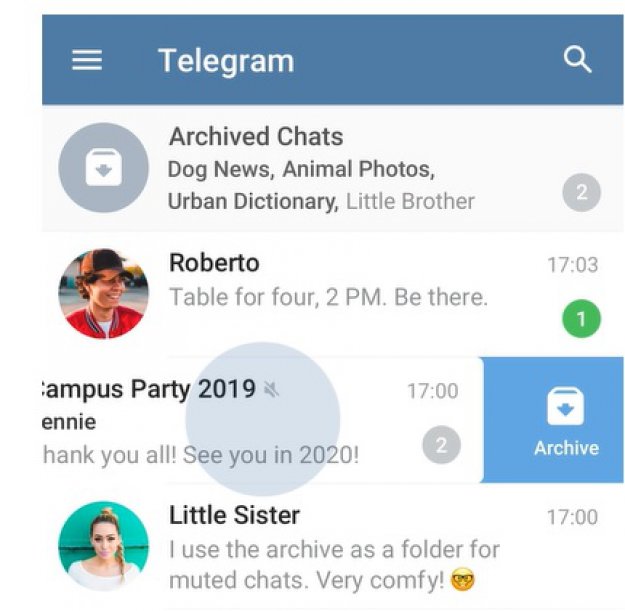
Task: Open the search icon in Telegram header
Action: click(x=578, y=60)
